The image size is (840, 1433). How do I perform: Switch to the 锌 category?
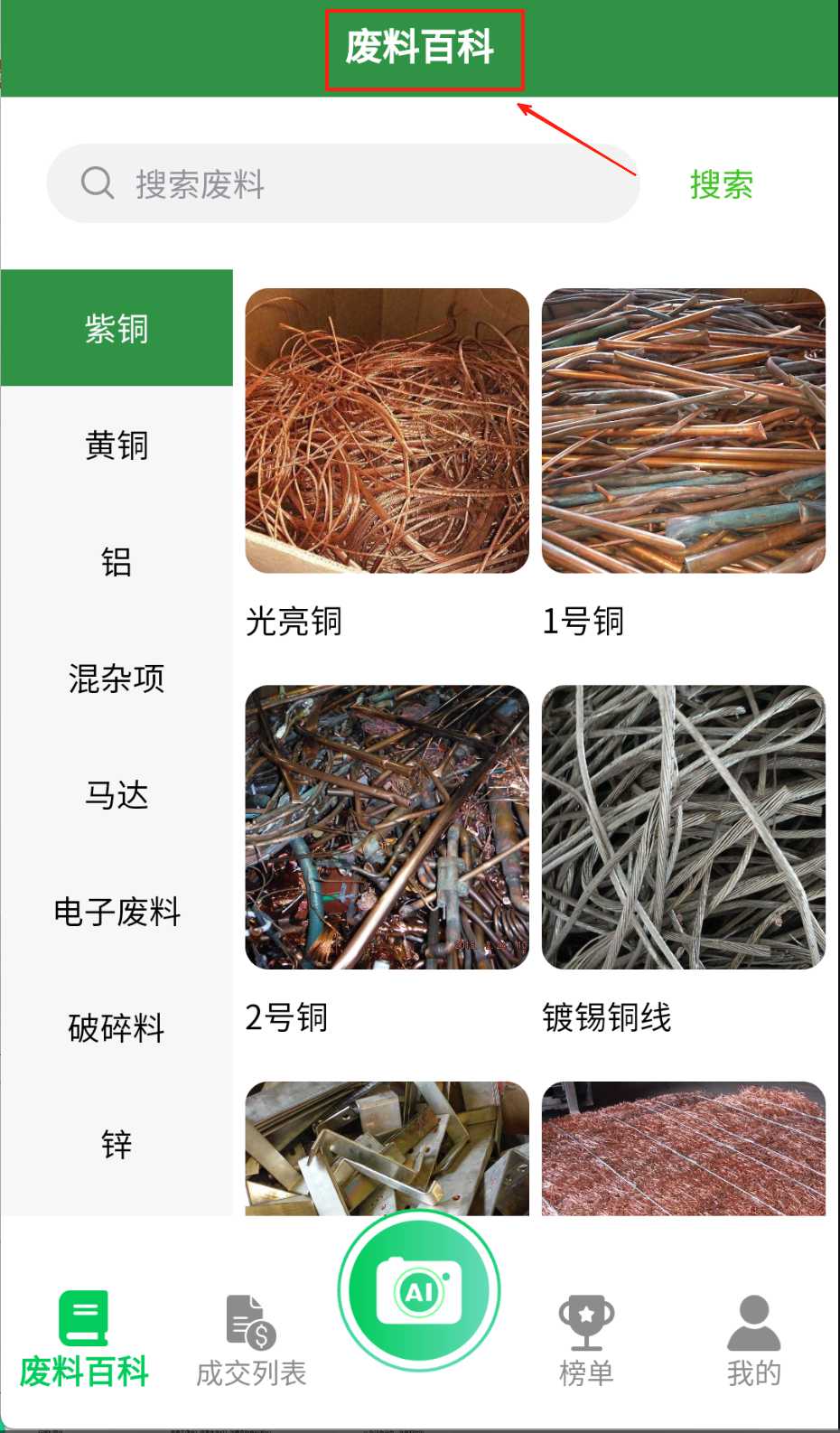coord(117,1145)
